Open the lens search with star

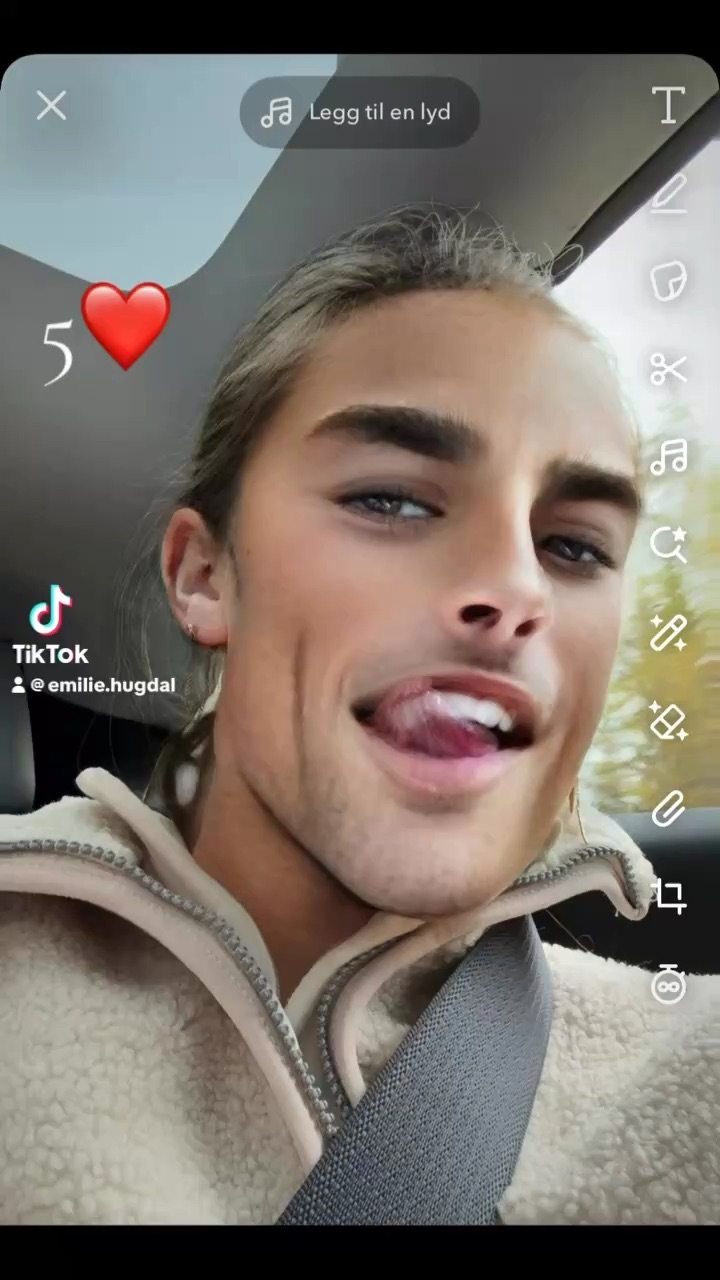click(x=668, y=544)
